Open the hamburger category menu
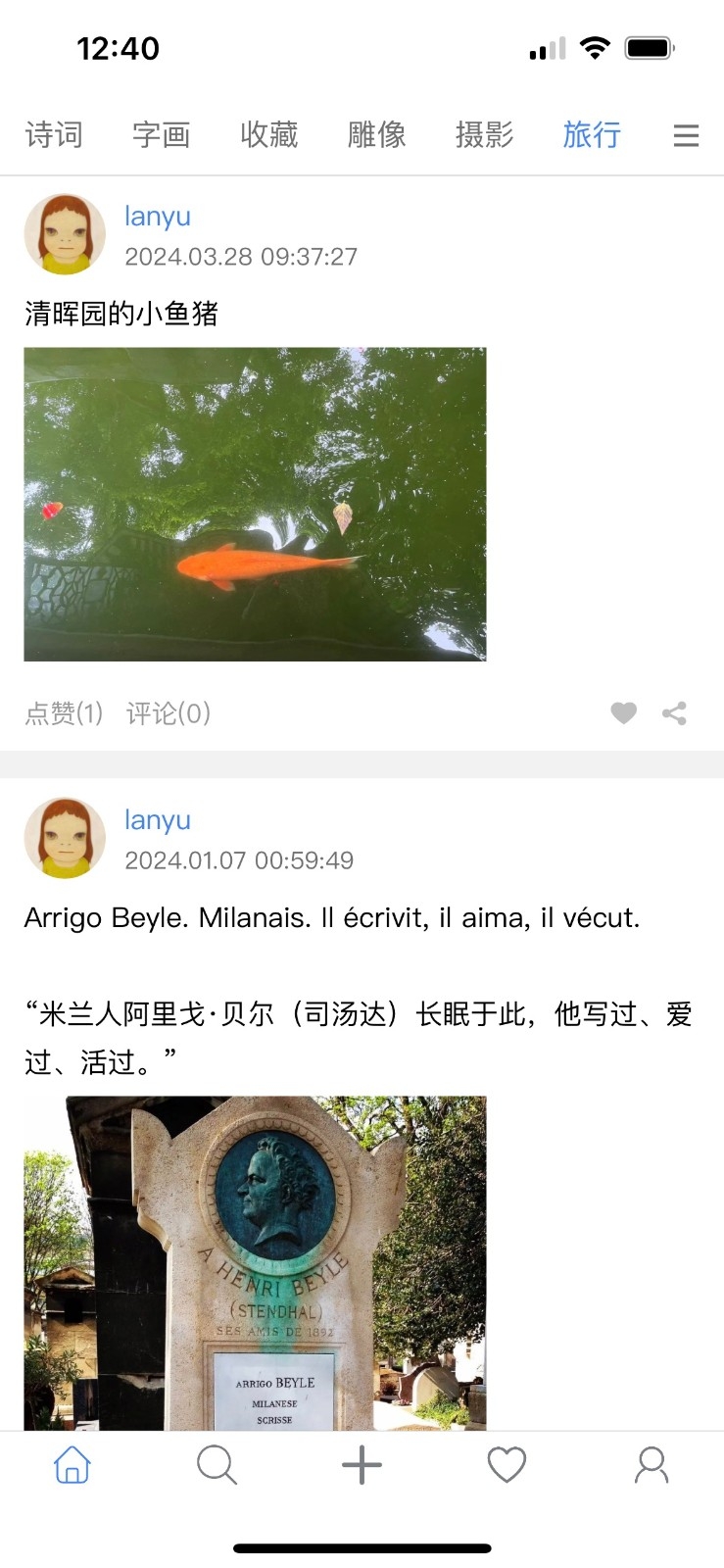This screenshot has height=1568, width=724. click(686, 135)
